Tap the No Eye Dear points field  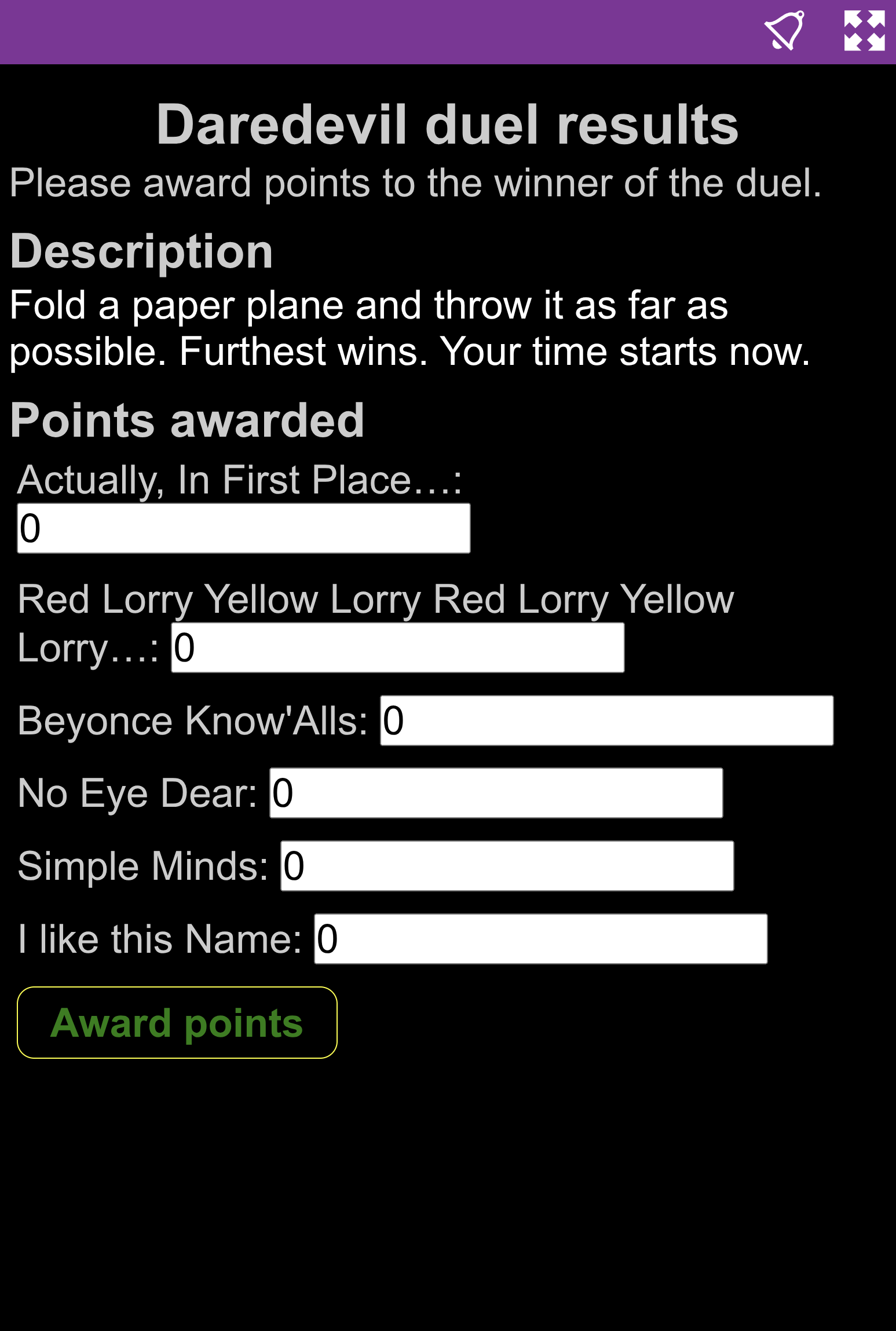pyautogui.click(x=496, y=793)
